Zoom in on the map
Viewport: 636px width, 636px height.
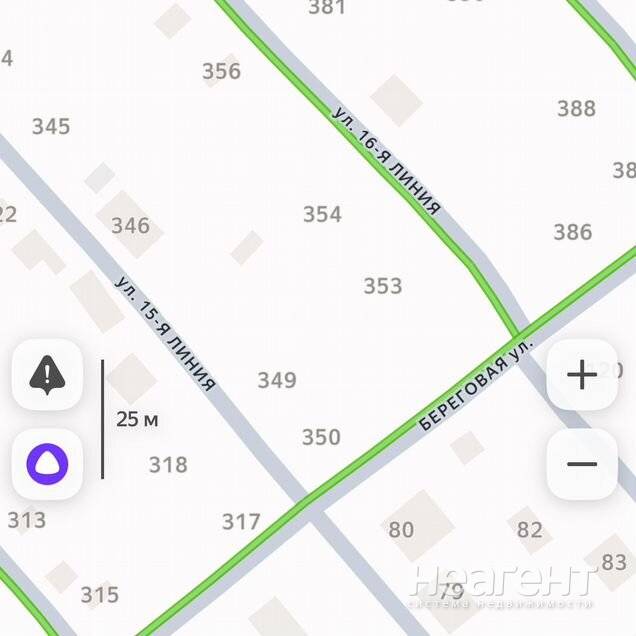click(581, 375)
